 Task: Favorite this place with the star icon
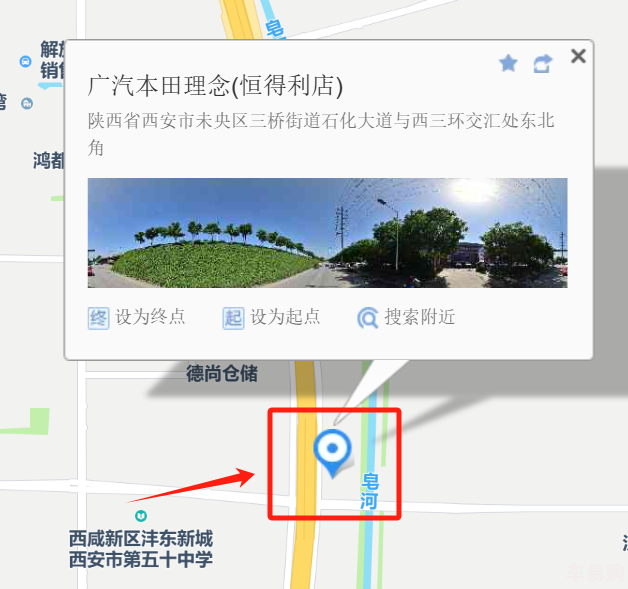click(508, 63)
